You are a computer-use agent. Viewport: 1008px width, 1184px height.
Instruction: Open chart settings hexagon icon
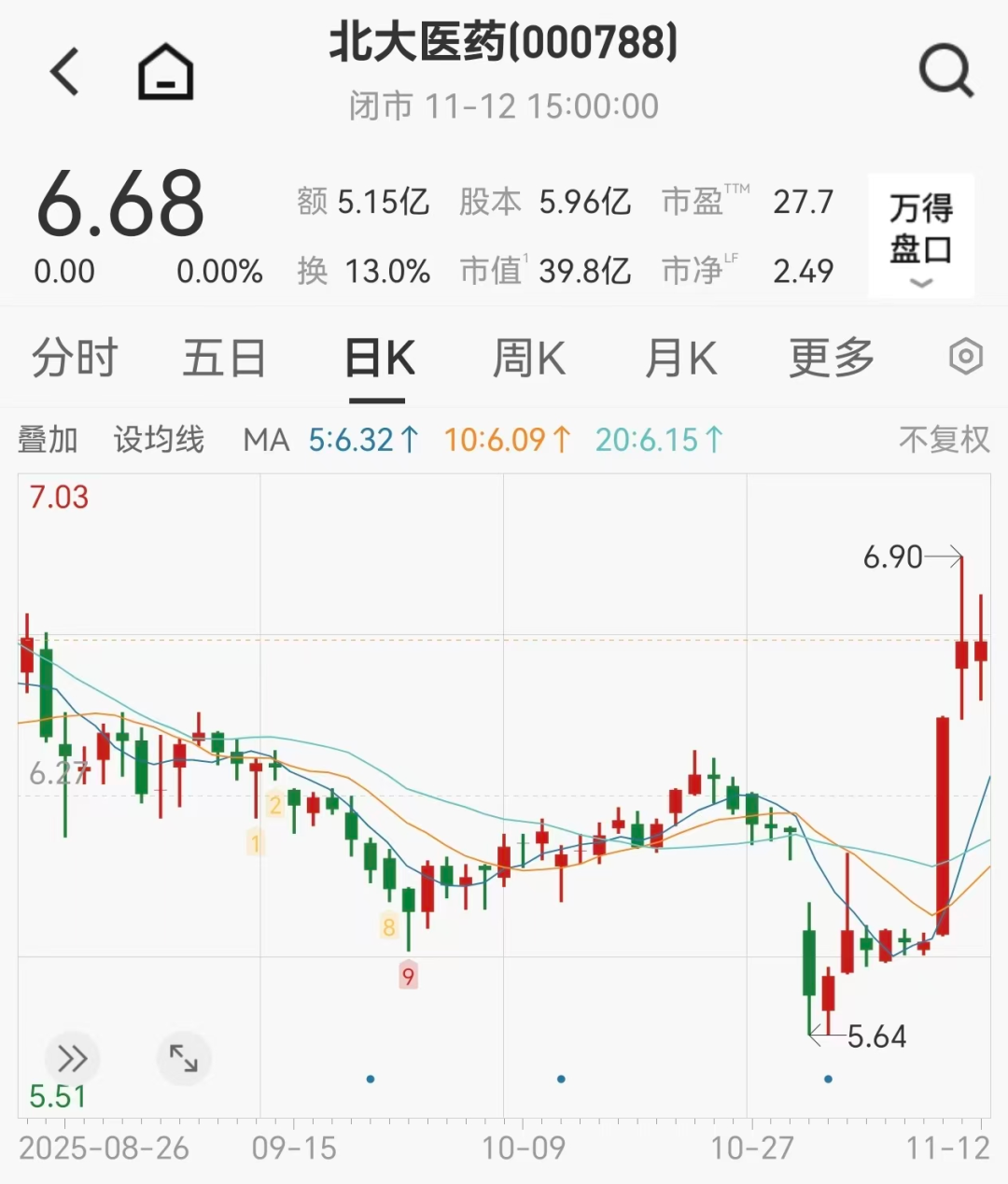(x=965, y=357)
